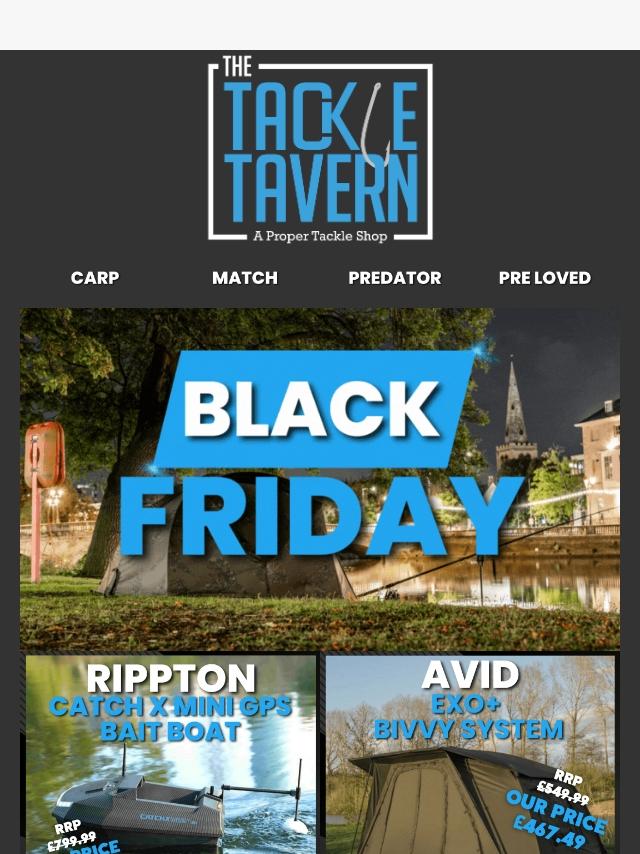The width and height of the screenshot is (640, 854).
Task: Open the Black Friday banner
Action: 320,479
